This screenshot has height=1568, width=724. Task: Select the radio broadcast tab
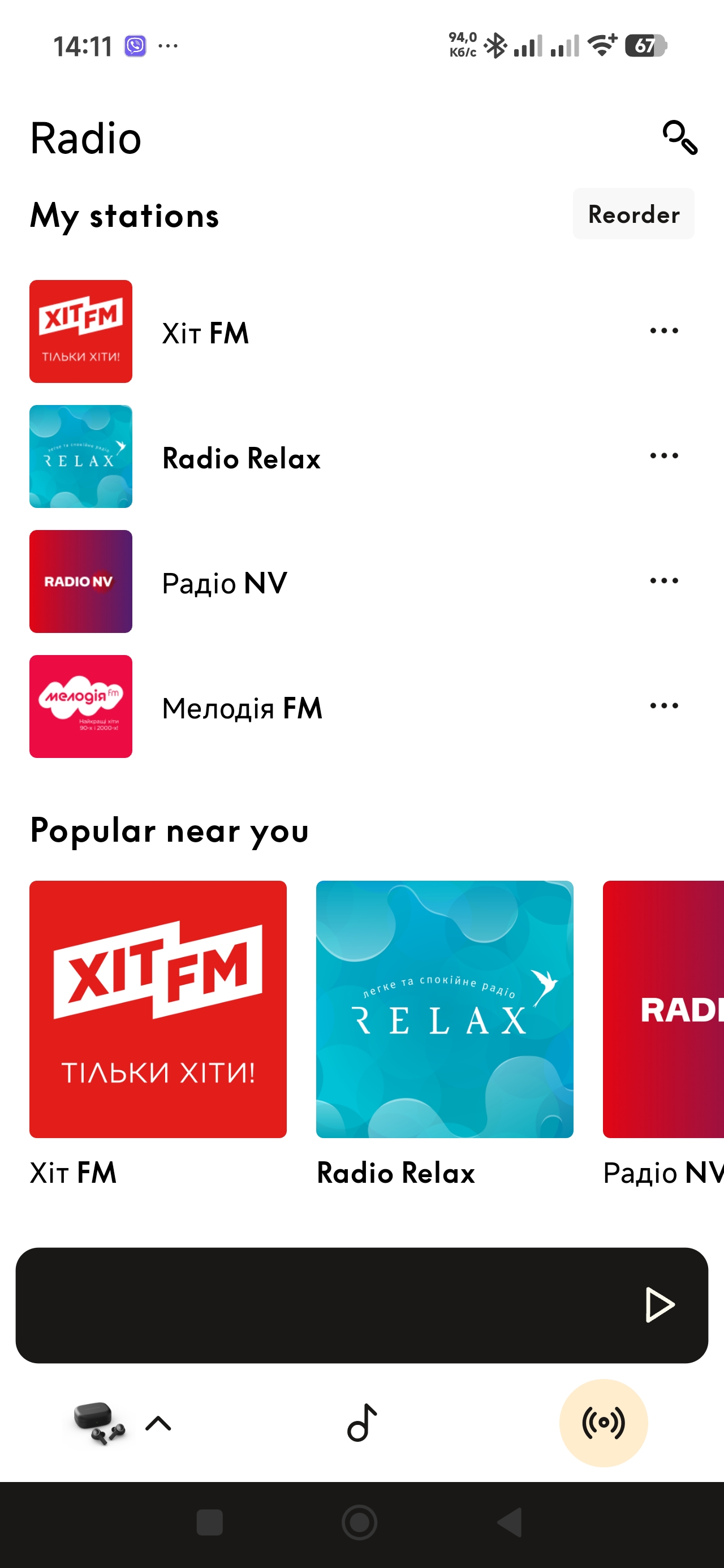point(603,1423)
